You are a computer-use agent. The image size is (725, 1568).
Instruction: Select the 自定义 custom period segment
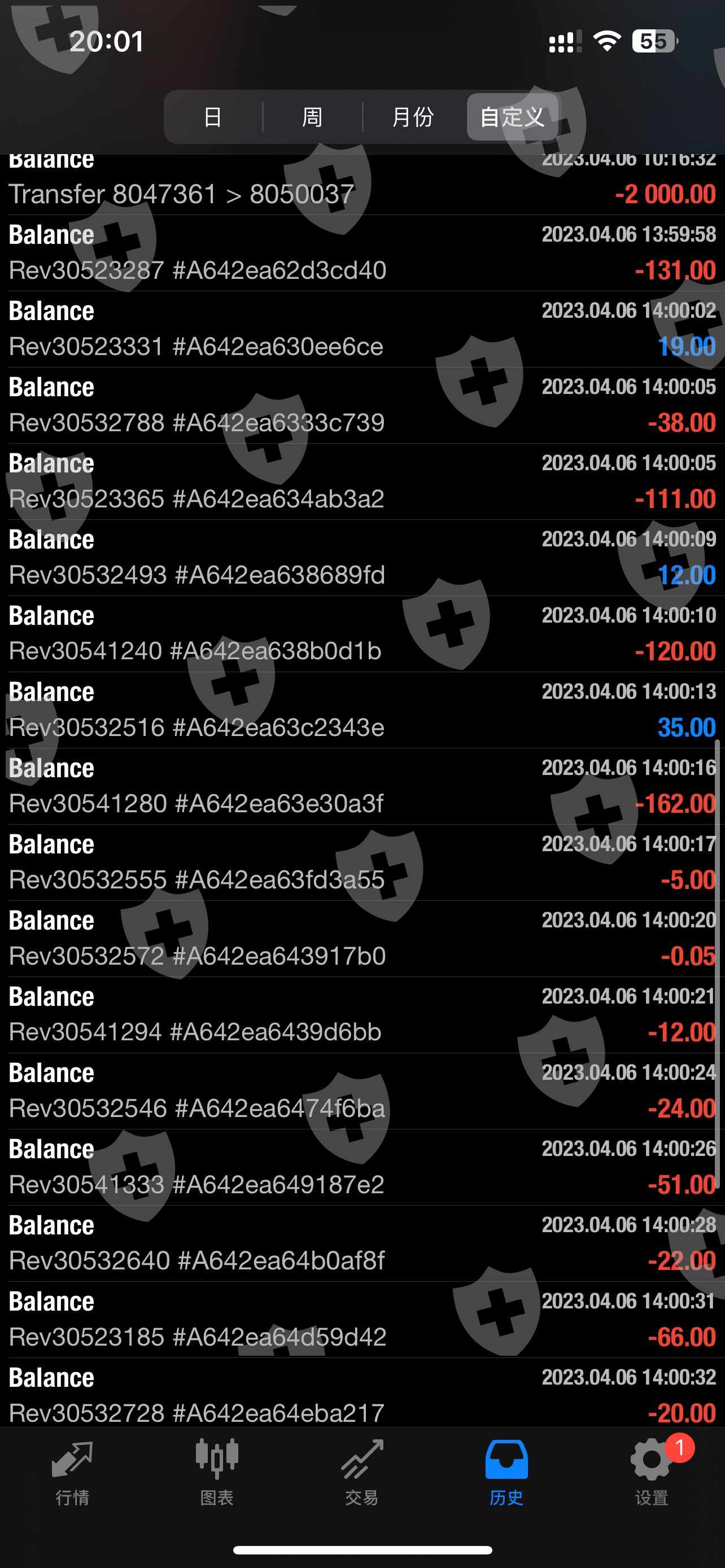tap(512, 117)
